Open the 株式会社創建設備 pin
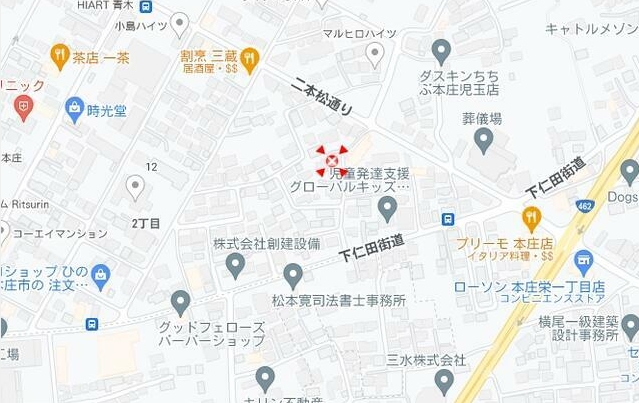 click(x=236, y=265)
